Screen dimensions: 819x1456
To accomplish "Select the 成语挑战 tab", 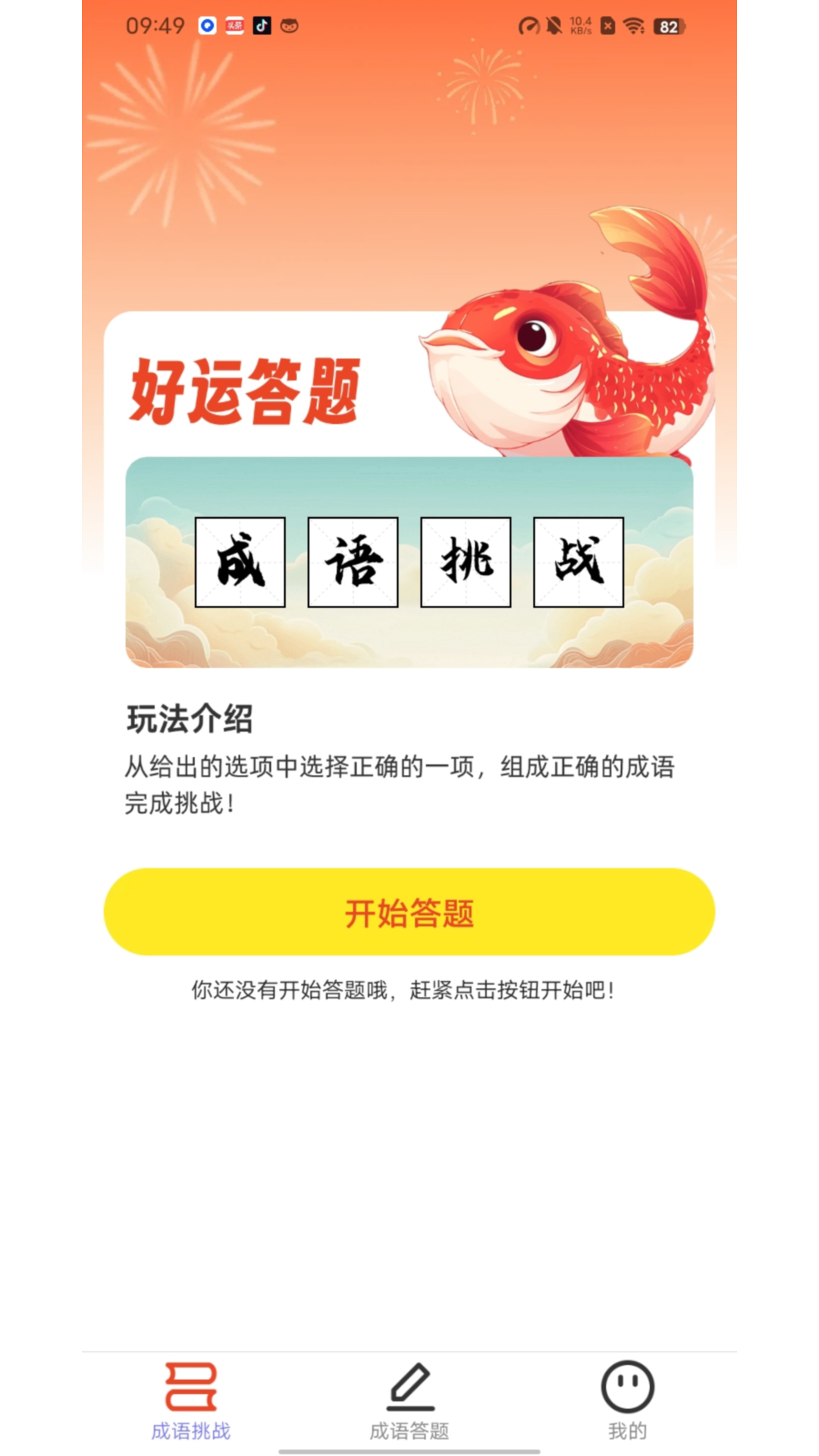I will pos(191,1401).
